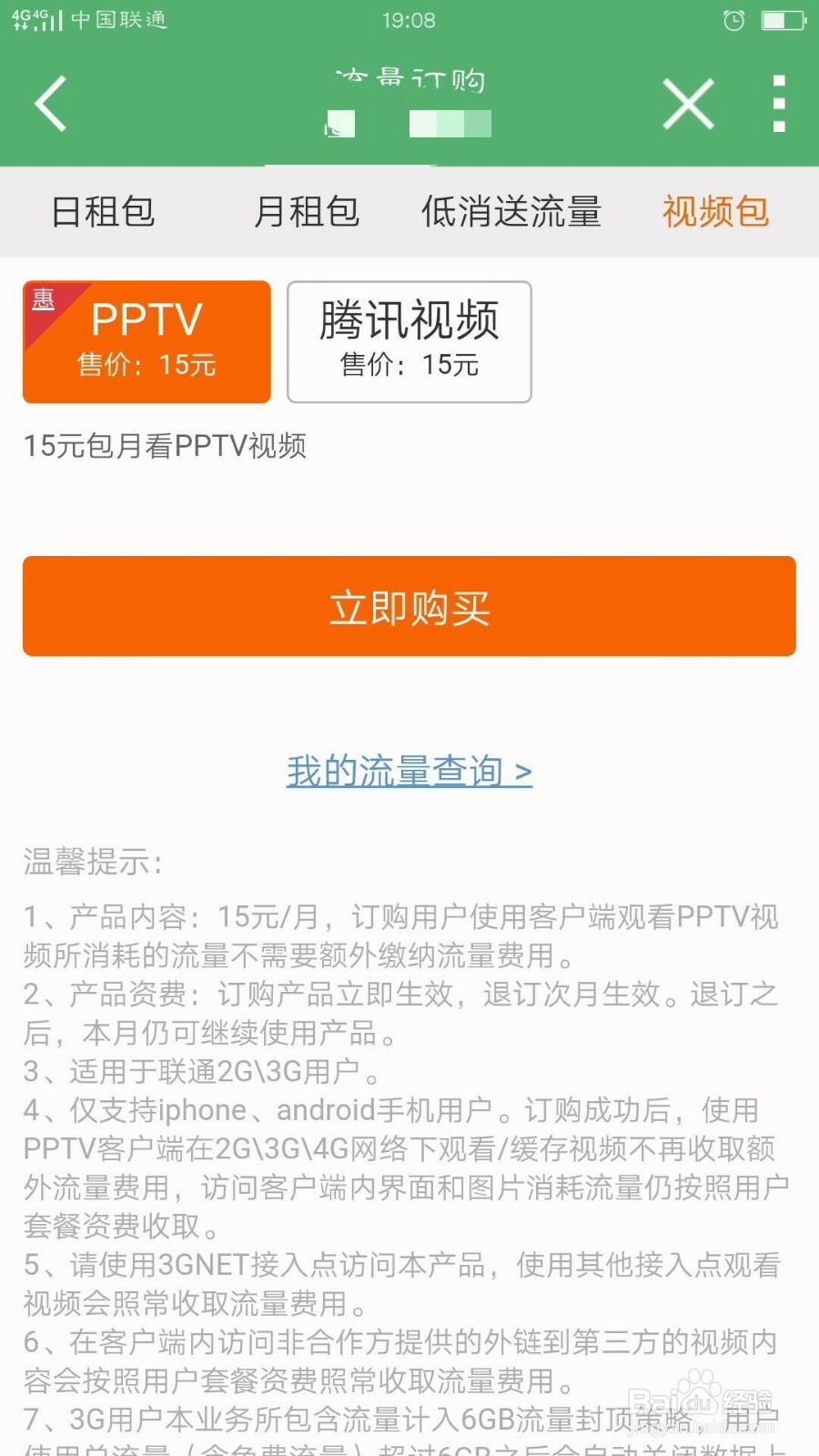
Task: Select the 腾讯视频 15元 package
Action: 409,343
